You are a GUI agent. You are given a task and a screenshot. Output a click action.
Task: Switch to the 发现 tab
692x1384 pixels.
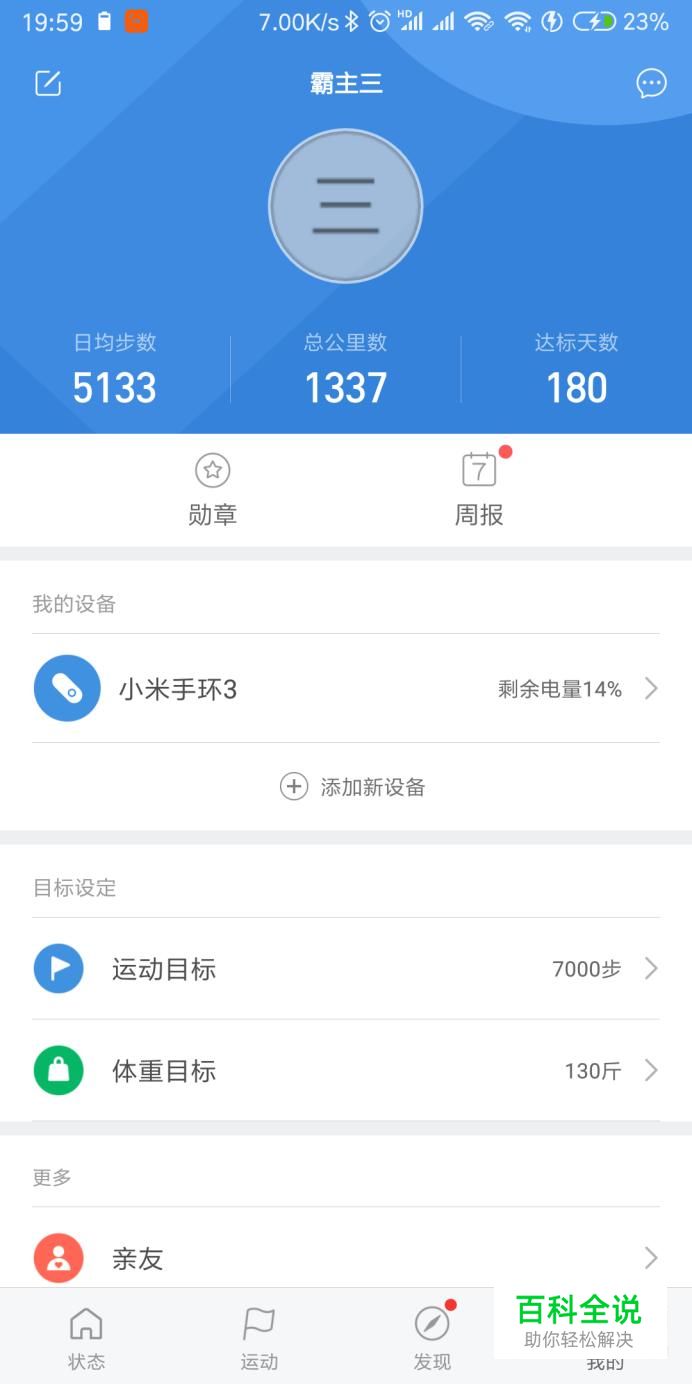coord(432,1338)
